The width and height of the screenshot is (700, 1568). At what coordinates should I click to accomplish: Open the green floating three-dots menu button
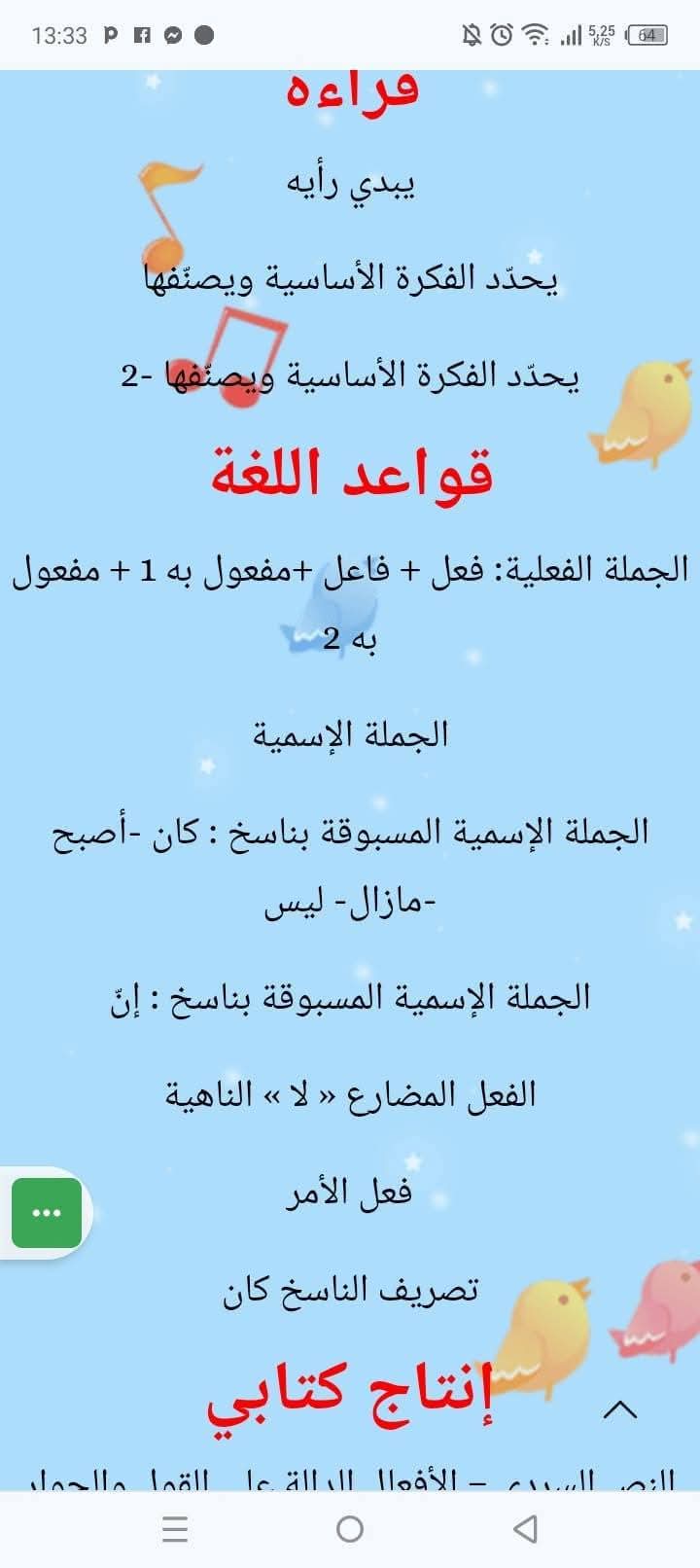coord(47,1212)
